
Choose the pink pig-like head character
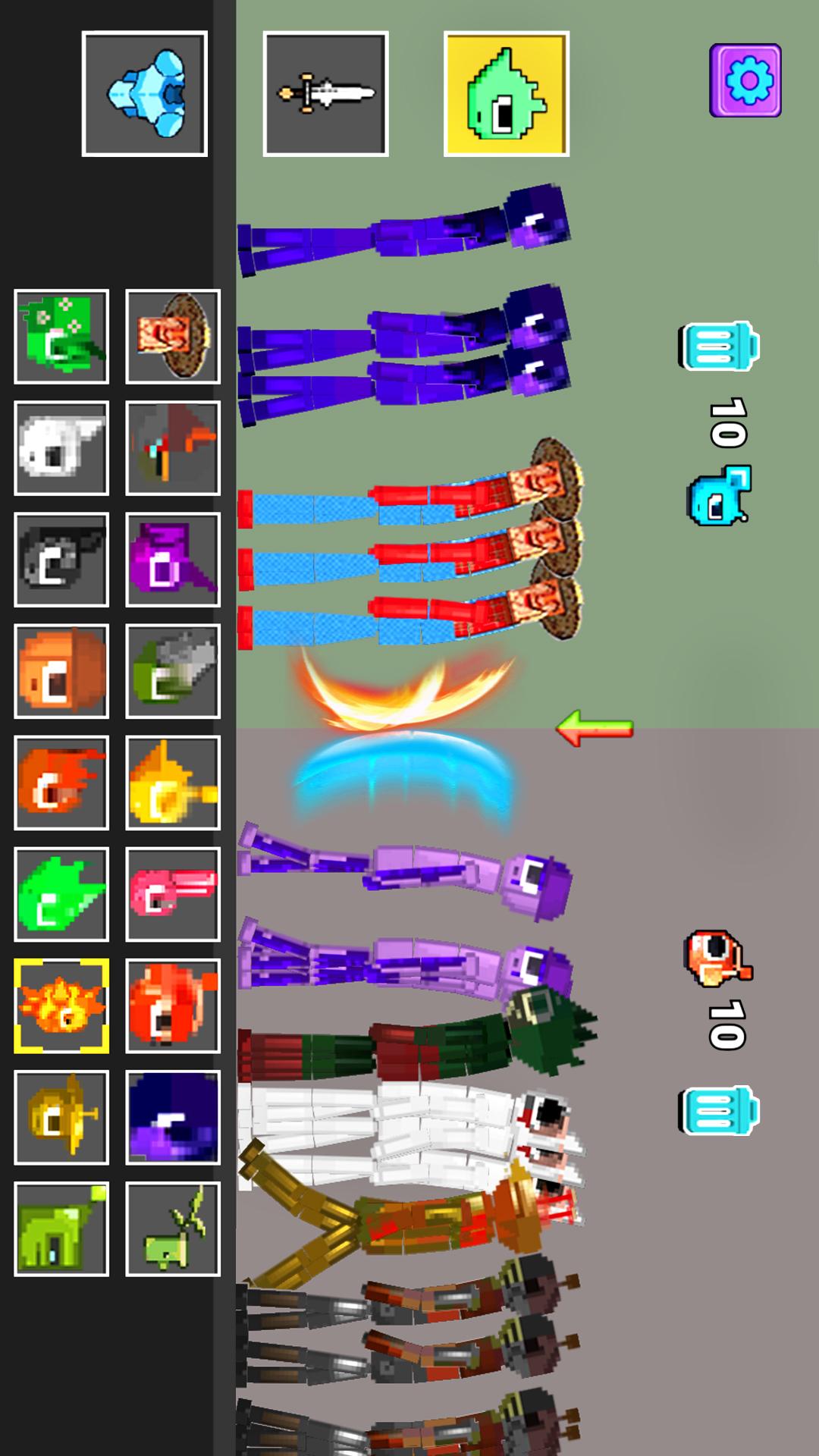pos(173,894)
